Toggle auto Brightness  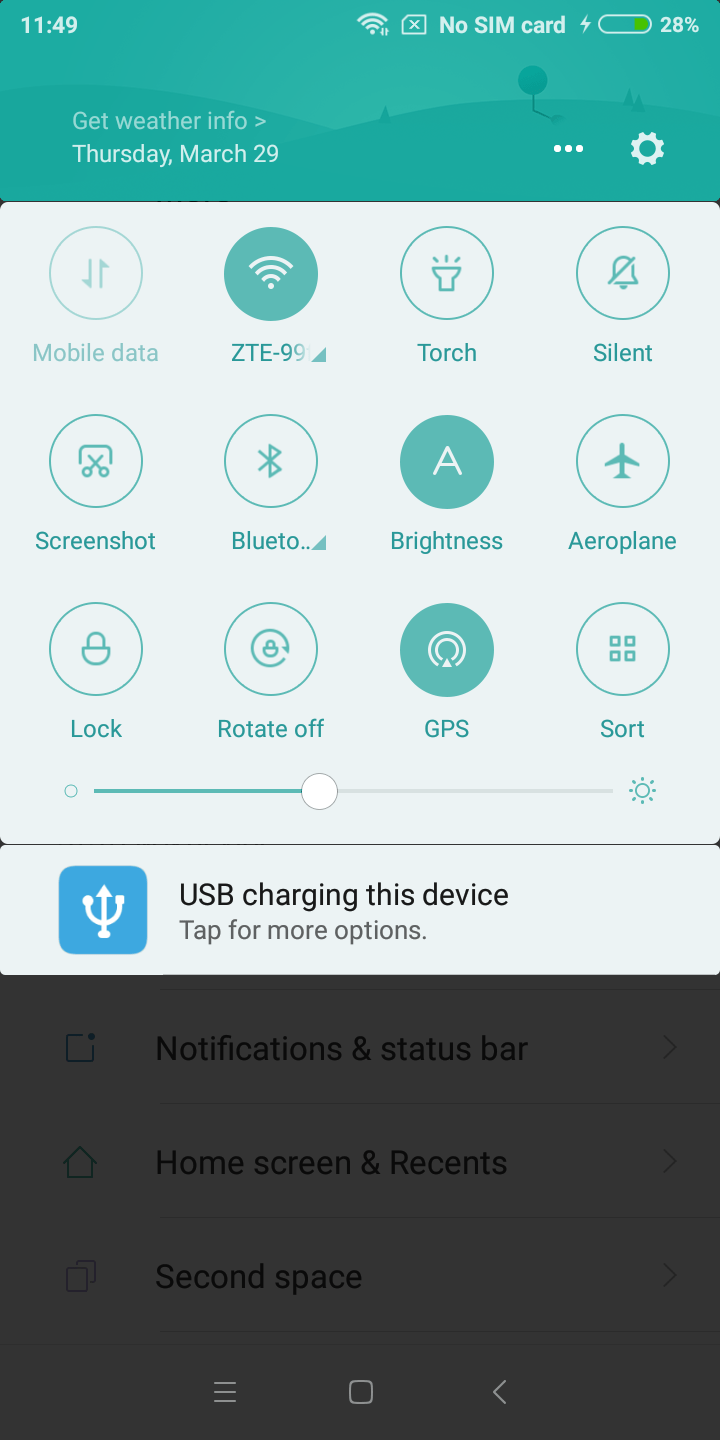pos(447,462)
